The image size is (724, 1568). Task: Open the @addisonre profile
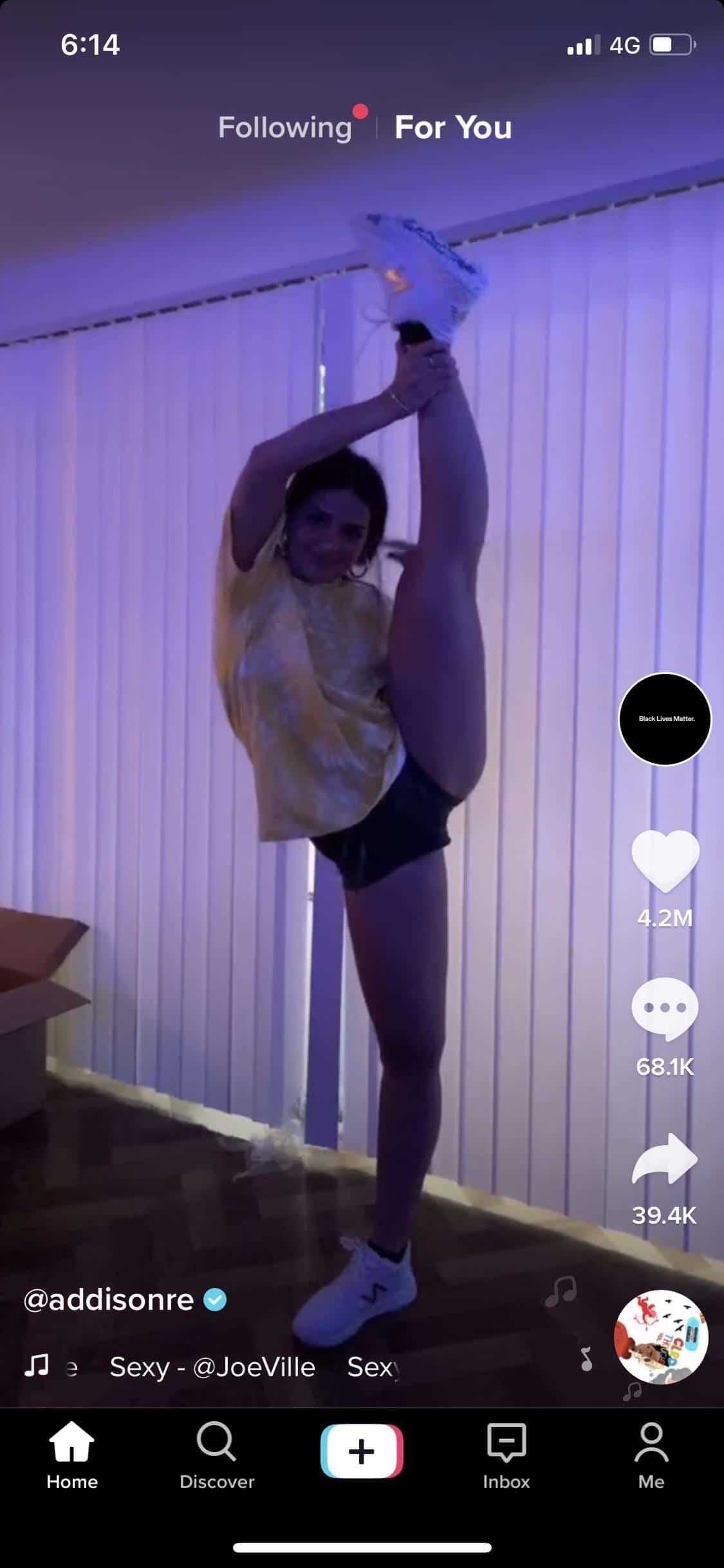[108, 1300]
